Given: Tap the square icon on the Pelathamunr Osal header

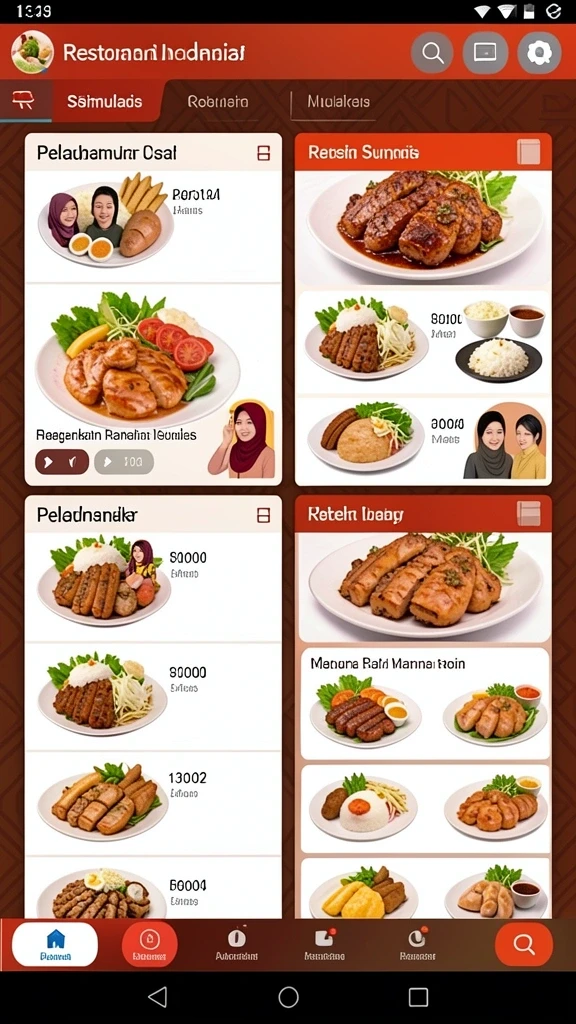Looking at the screenshot, I should click(264, 153).
